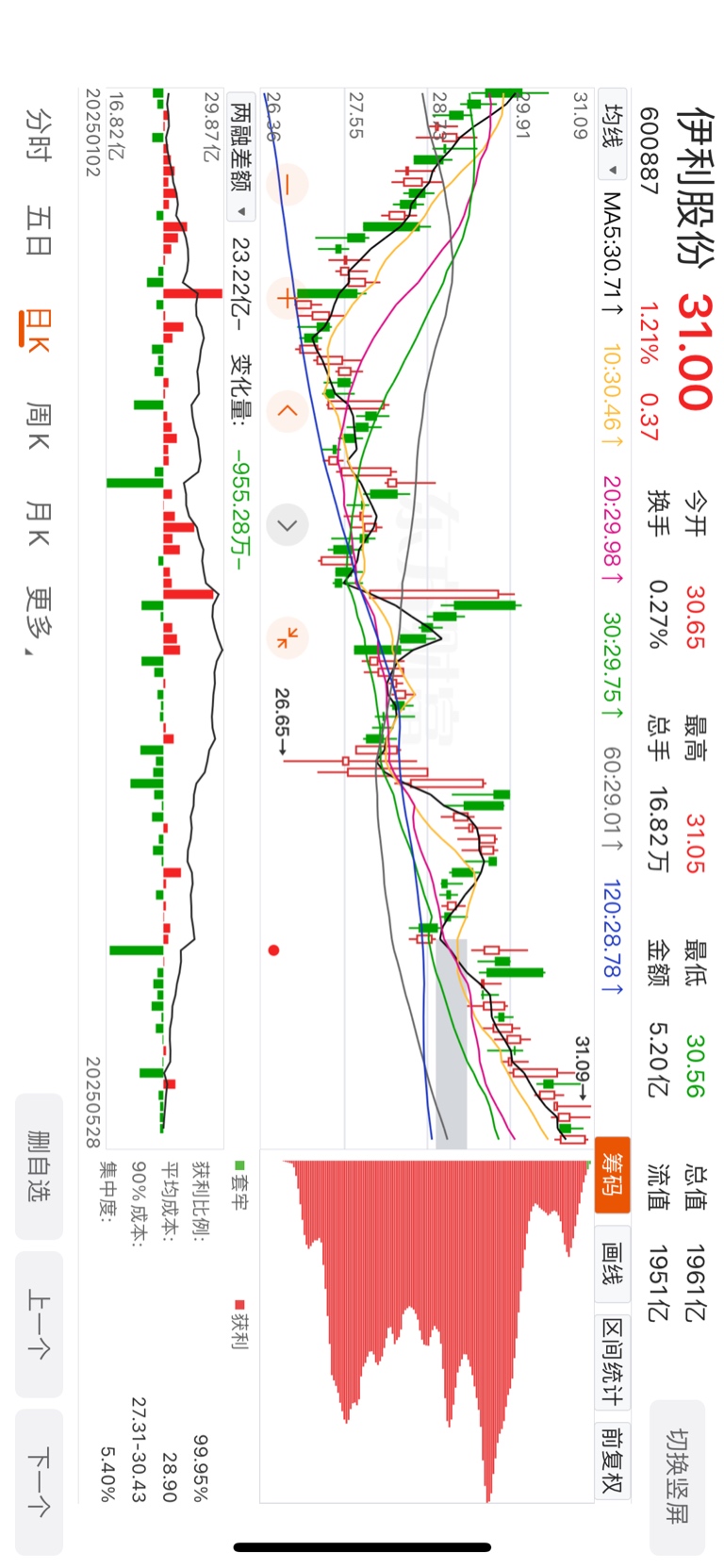The height and width of the screenshot is (1568, 724).
Task: Tap 删自选 to remove from watchlist
Action: pos(40,1166)
